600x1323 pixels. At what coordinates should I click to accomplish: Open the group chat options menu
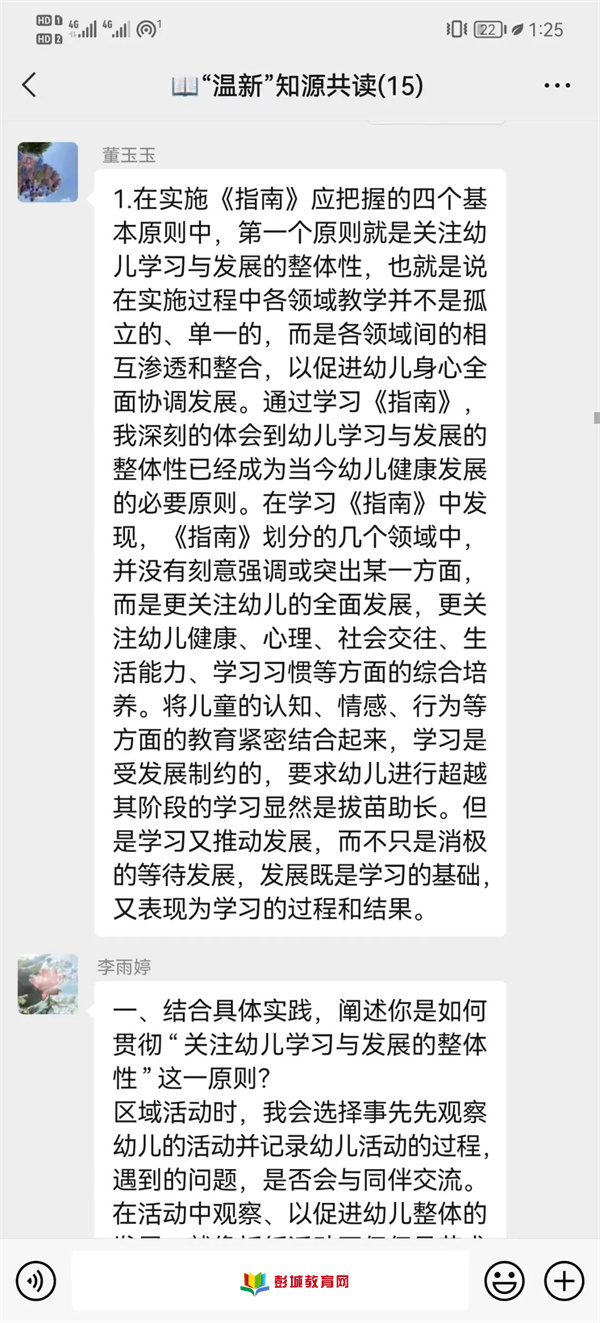point(557,86)
